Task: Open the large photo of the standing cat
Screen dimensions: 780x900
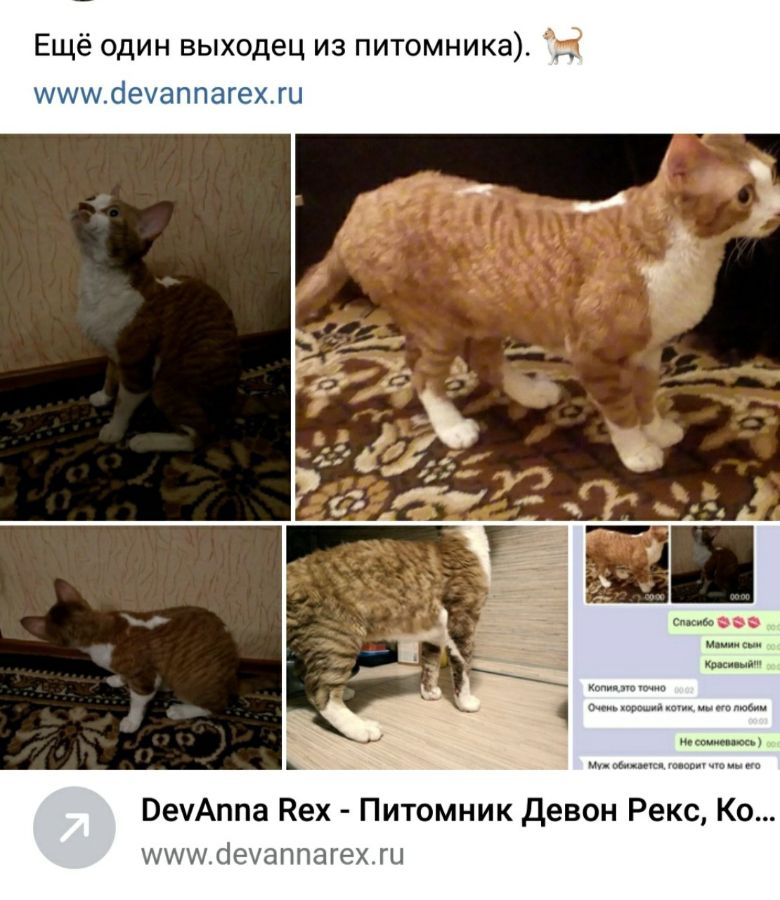Action: click(x=537, y=327)
